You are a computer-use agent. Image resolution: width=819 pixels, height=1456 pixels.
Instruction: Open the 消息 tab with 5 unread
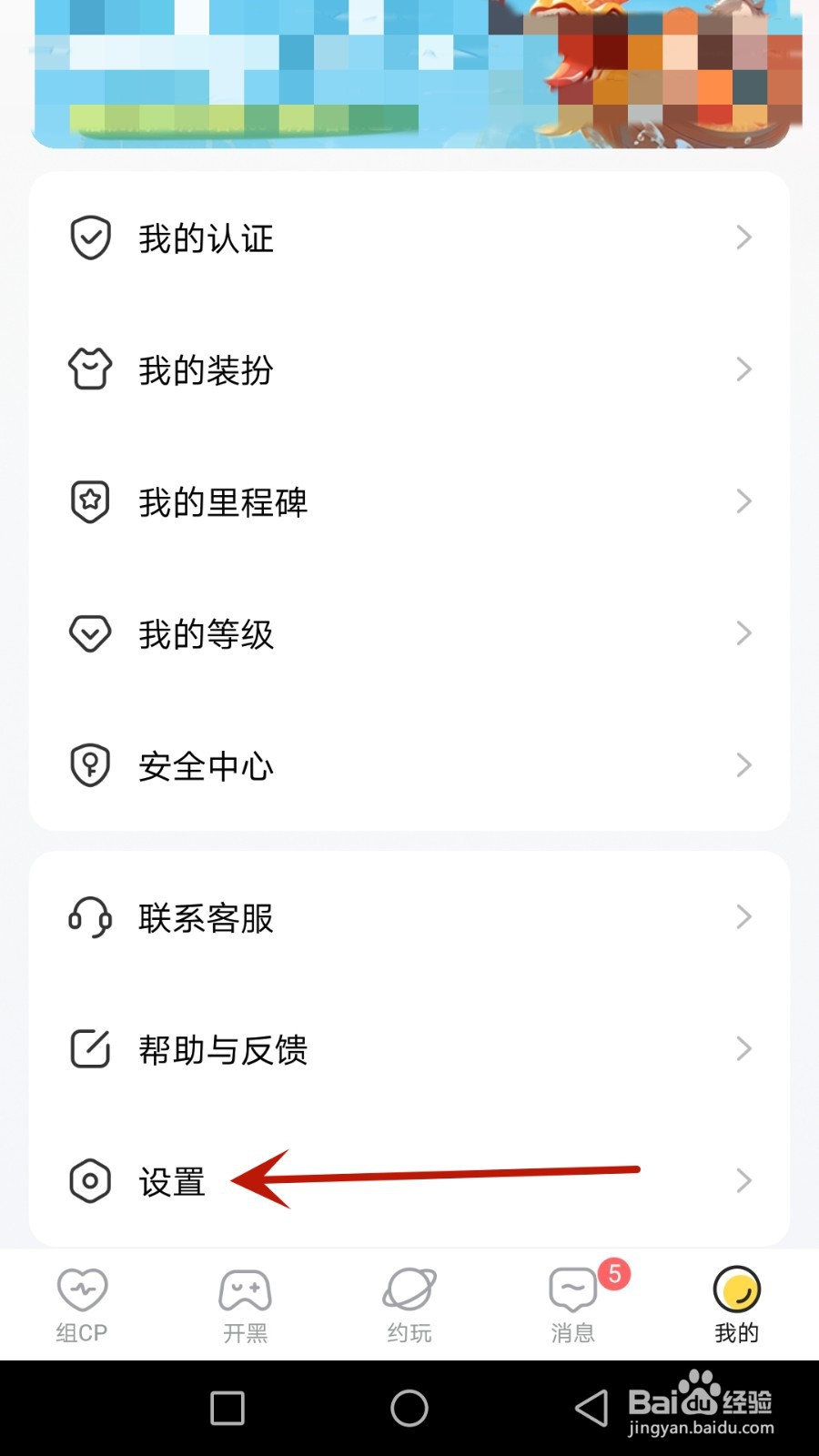[573, 1305]
